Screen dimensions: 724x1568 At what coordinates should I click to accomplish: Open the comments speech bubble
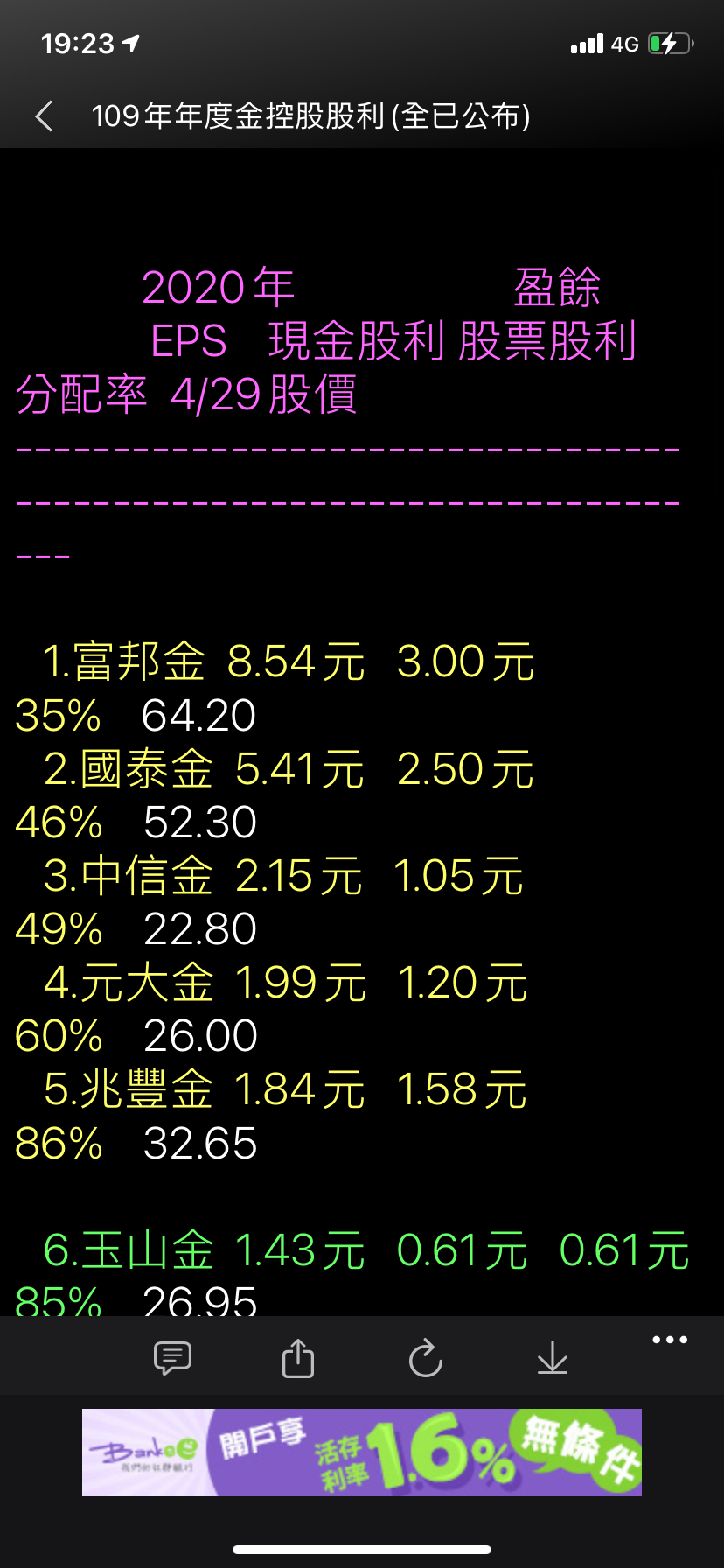[172, 1358]
